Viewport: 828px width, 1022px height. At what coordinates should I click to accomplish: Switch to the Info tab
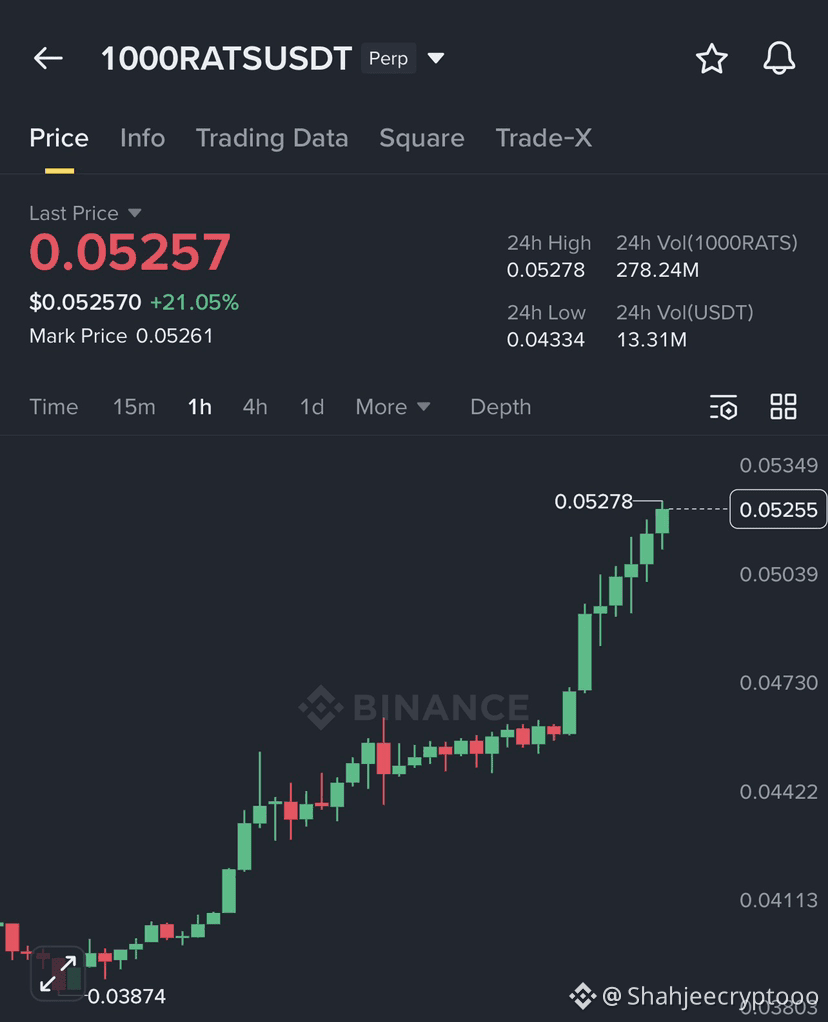[142, 139]
